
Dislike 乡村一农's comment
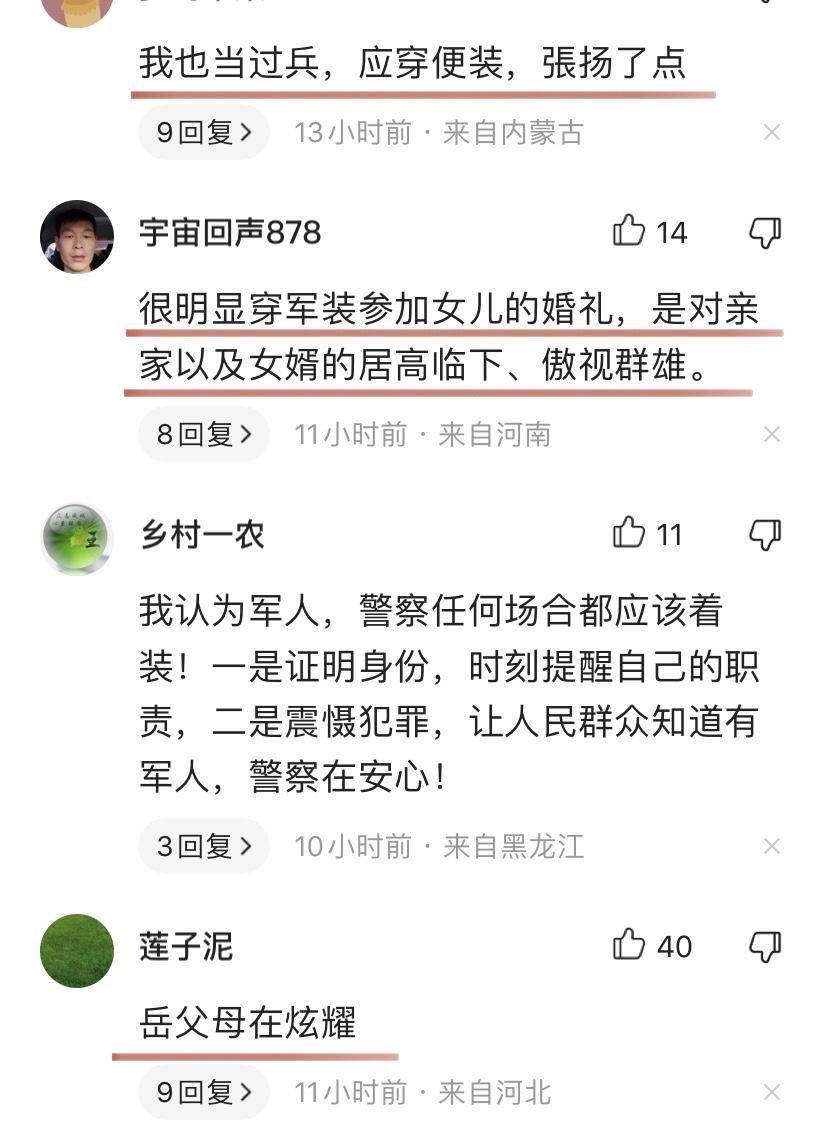coord(765,533)
